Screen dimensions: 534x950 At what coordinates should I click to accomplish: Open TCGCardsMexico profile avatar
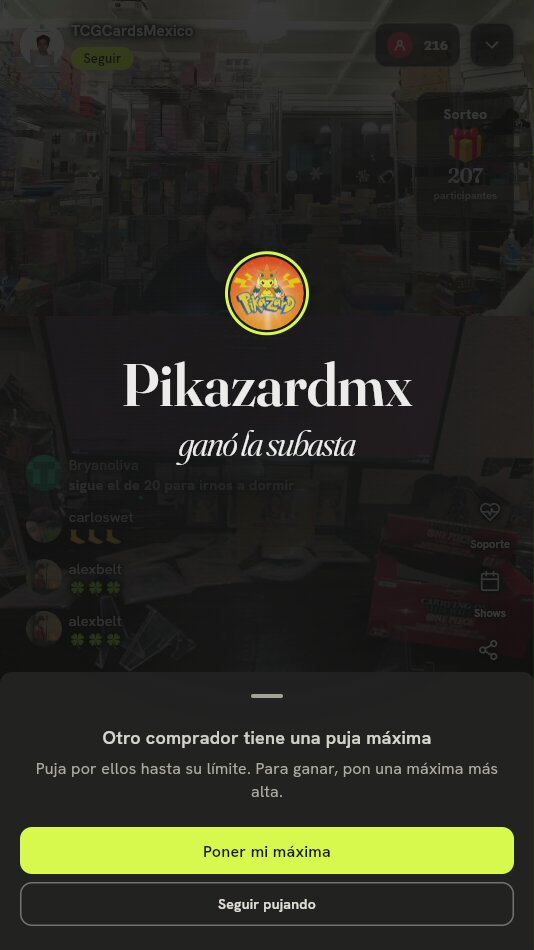42,45
